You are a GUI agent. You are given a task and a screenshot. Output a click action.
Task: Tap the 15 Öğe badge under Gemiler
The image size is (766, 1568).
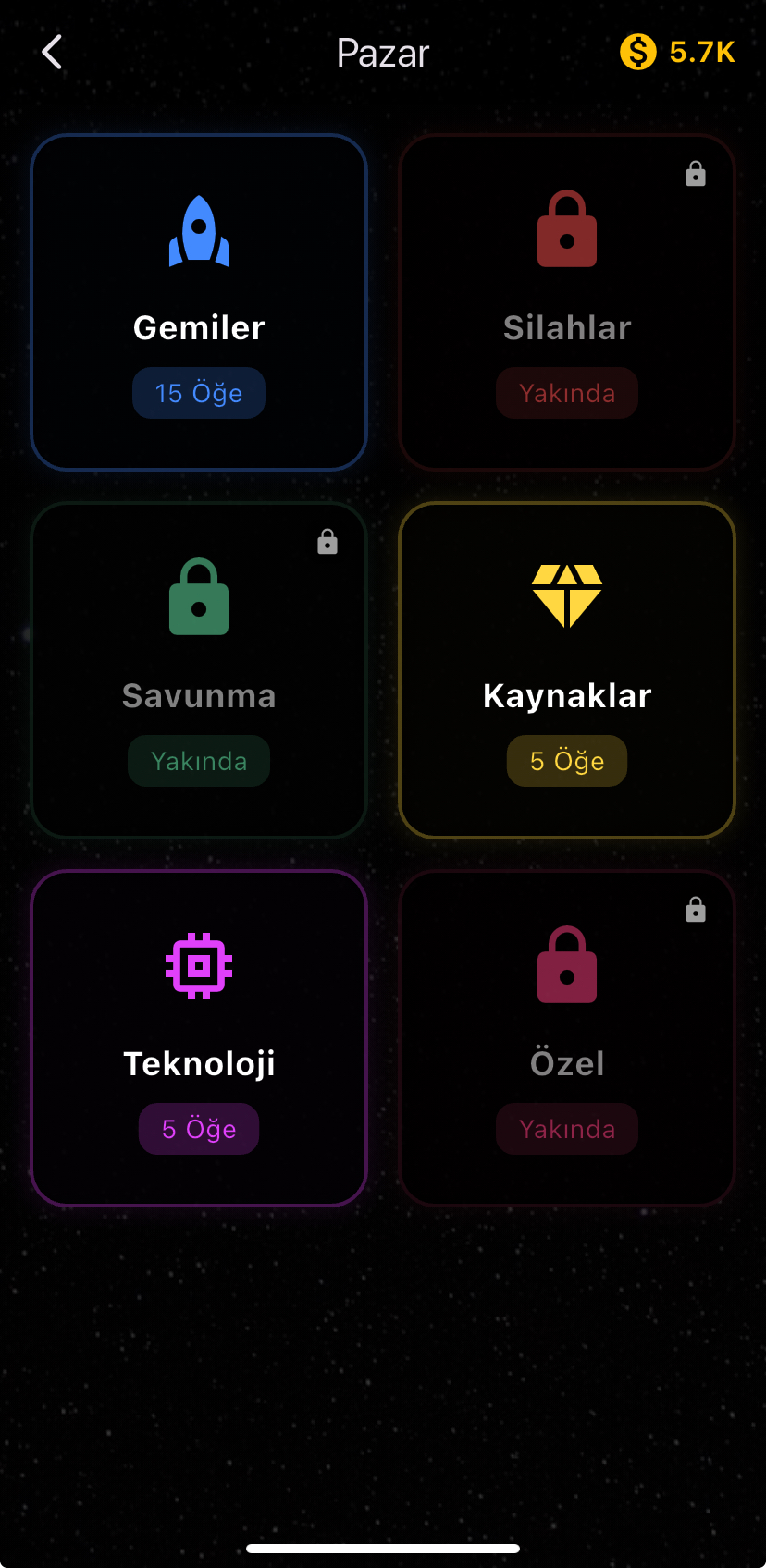click(x=199, y=392)
